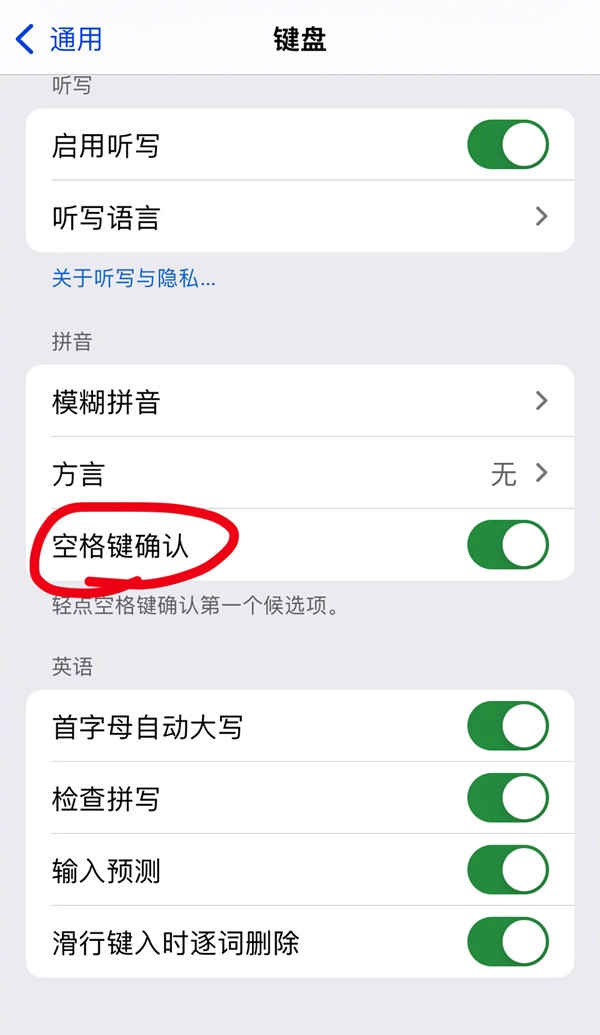Open the 听写语言 row

point(300,217)
